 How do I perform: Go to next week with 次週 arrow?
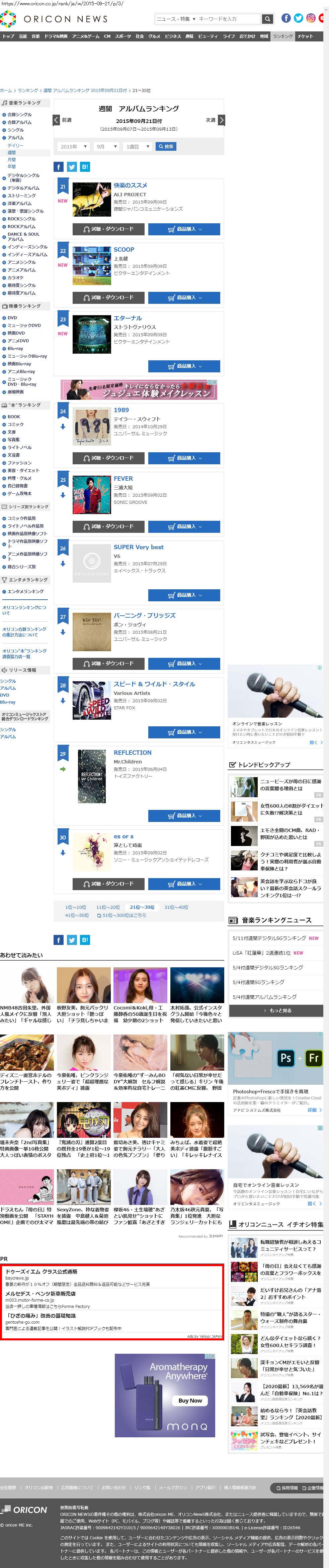pos(221,121)
